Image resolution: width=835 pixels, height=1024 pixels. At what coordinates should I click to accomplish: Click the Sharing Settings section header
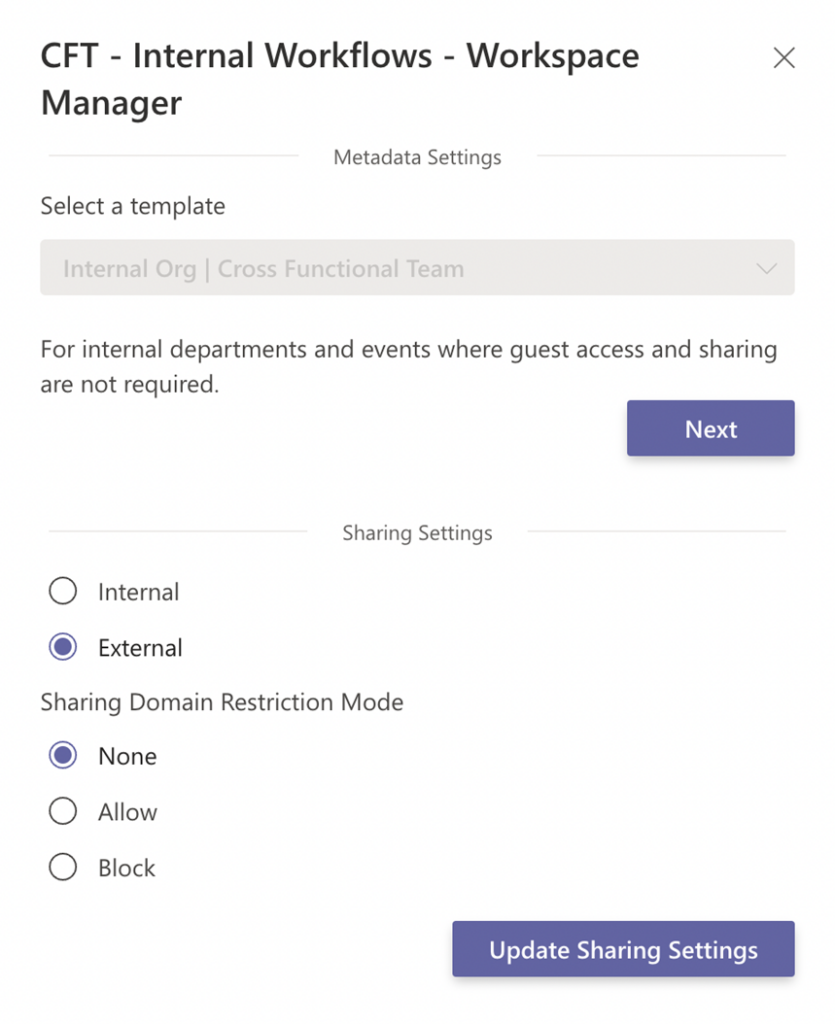pyautogui.click(x=417, y=533)
